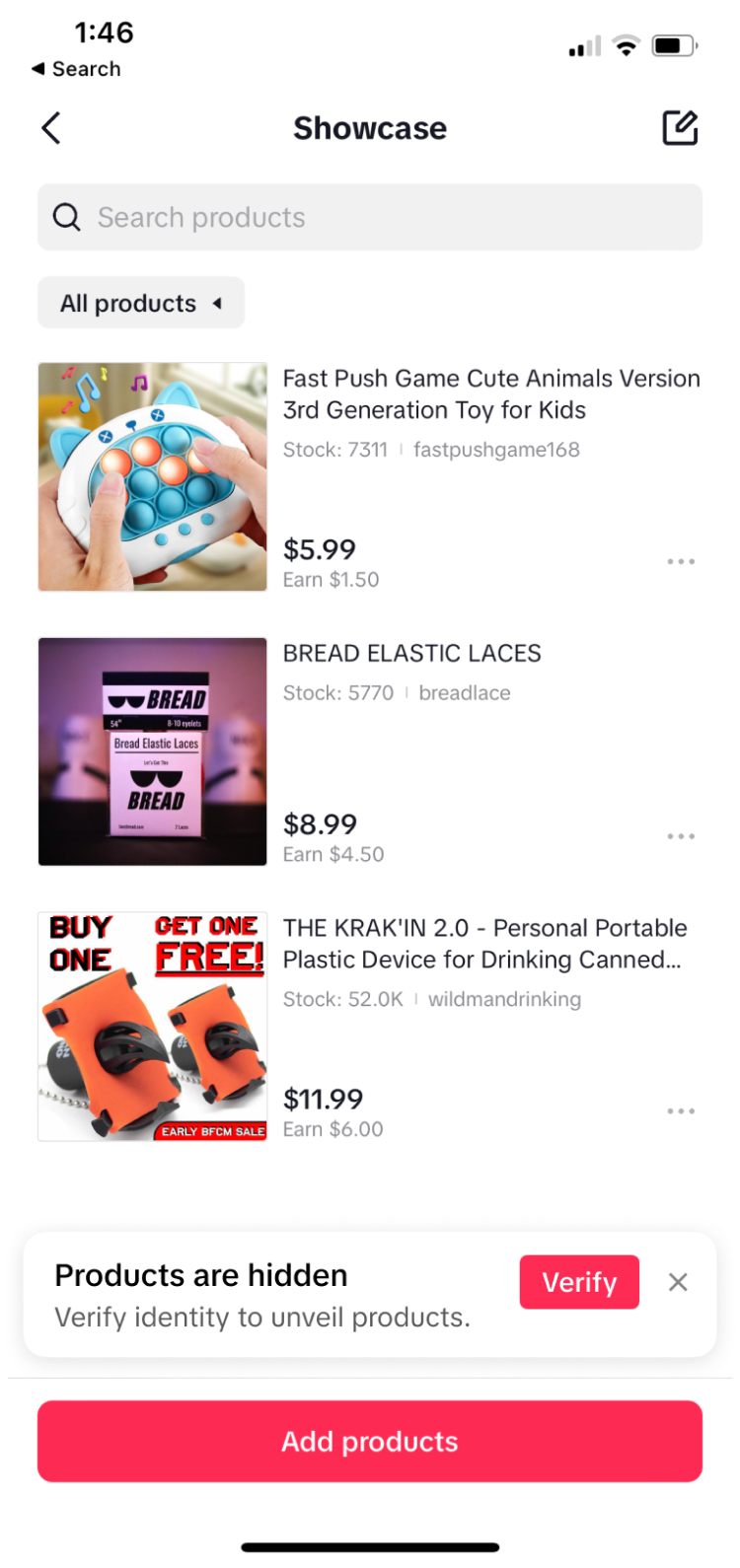Open the edit showcase icon
The width and height of the screenshot is (740, 1568).
click(680, 128)
